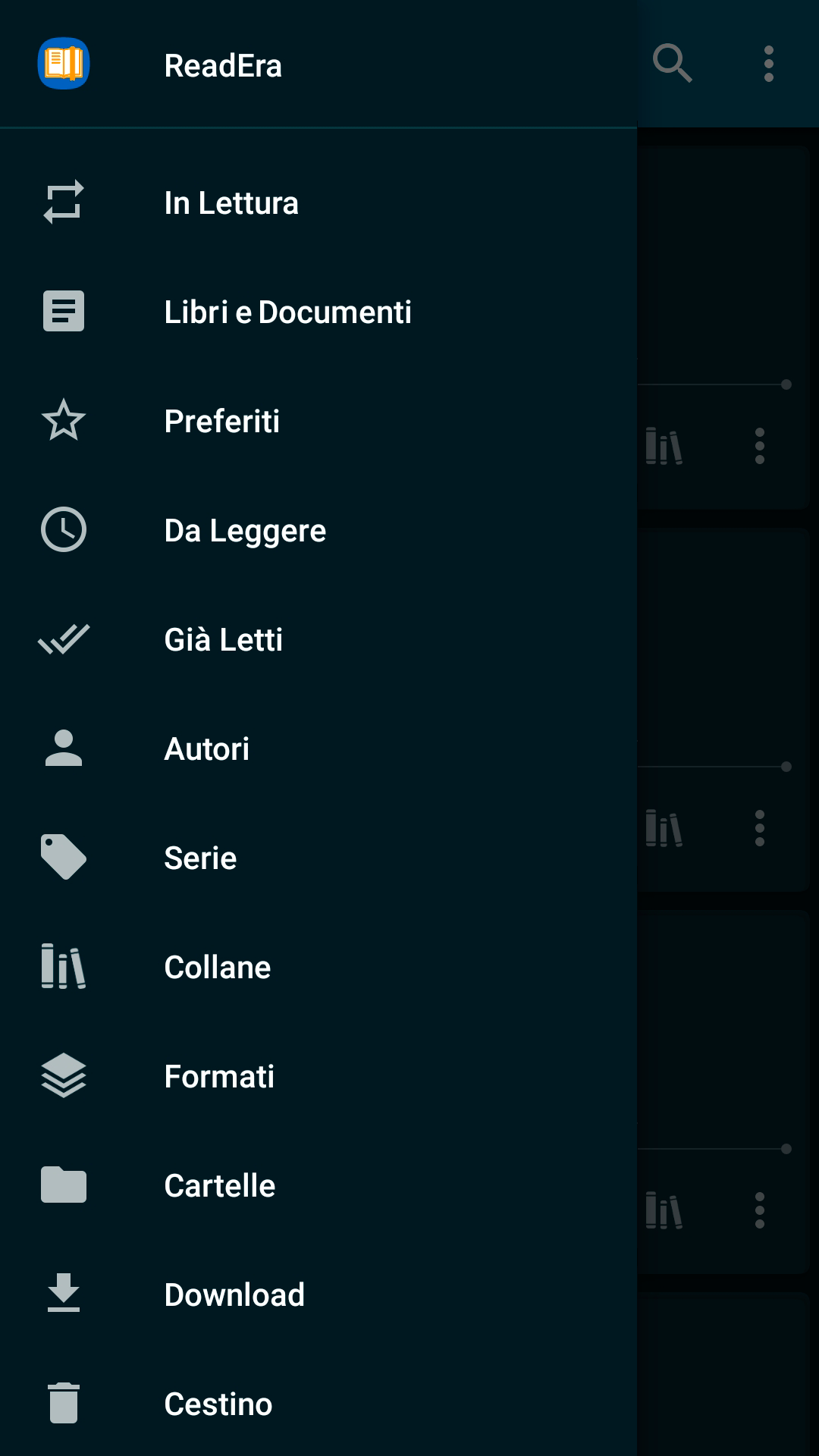Select the Da Leggere clock icon
Viewport: 819px width, 1456px height.
[x=63, y=530]
